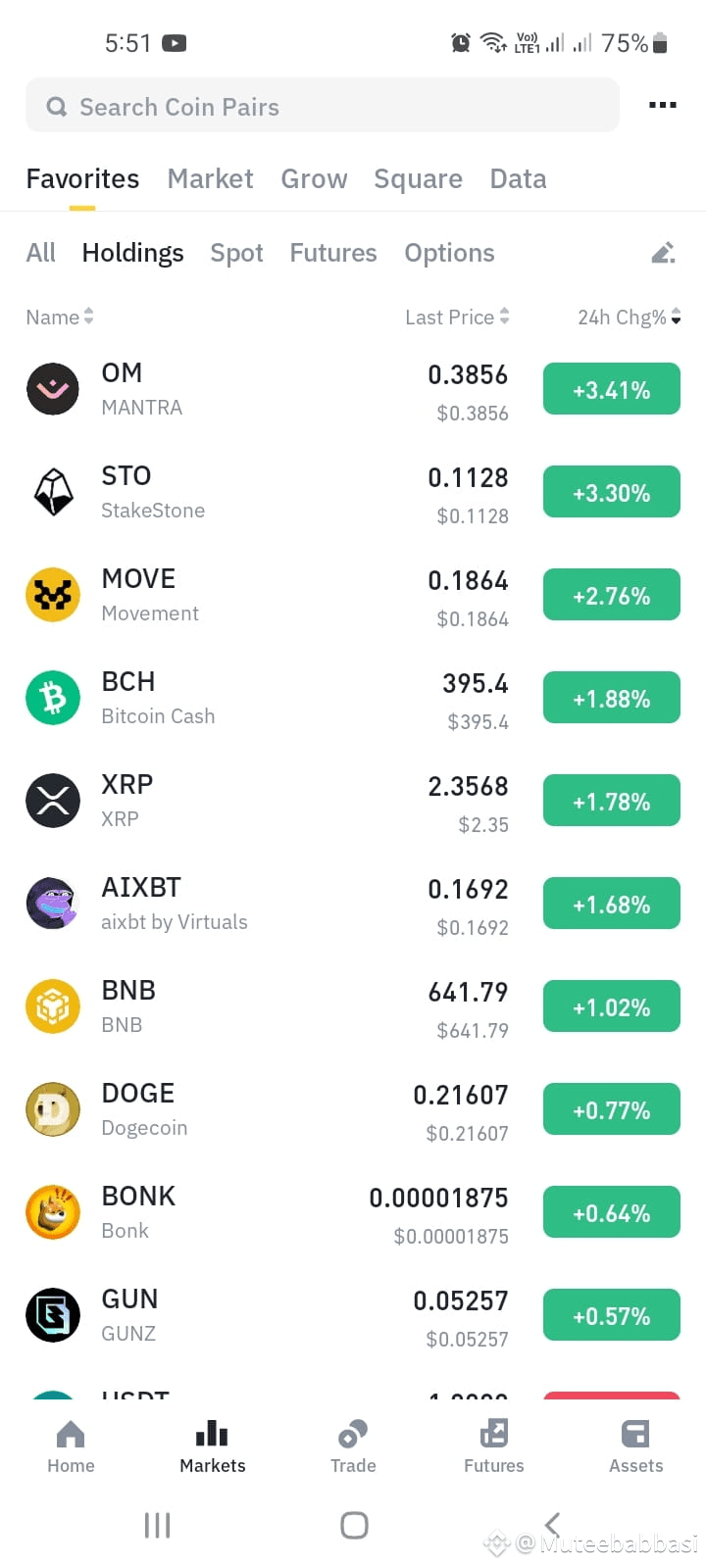This screenshot has width=706, height=1568.
Task: Select the MANTRA coin logo
Action: pos(53,389)
